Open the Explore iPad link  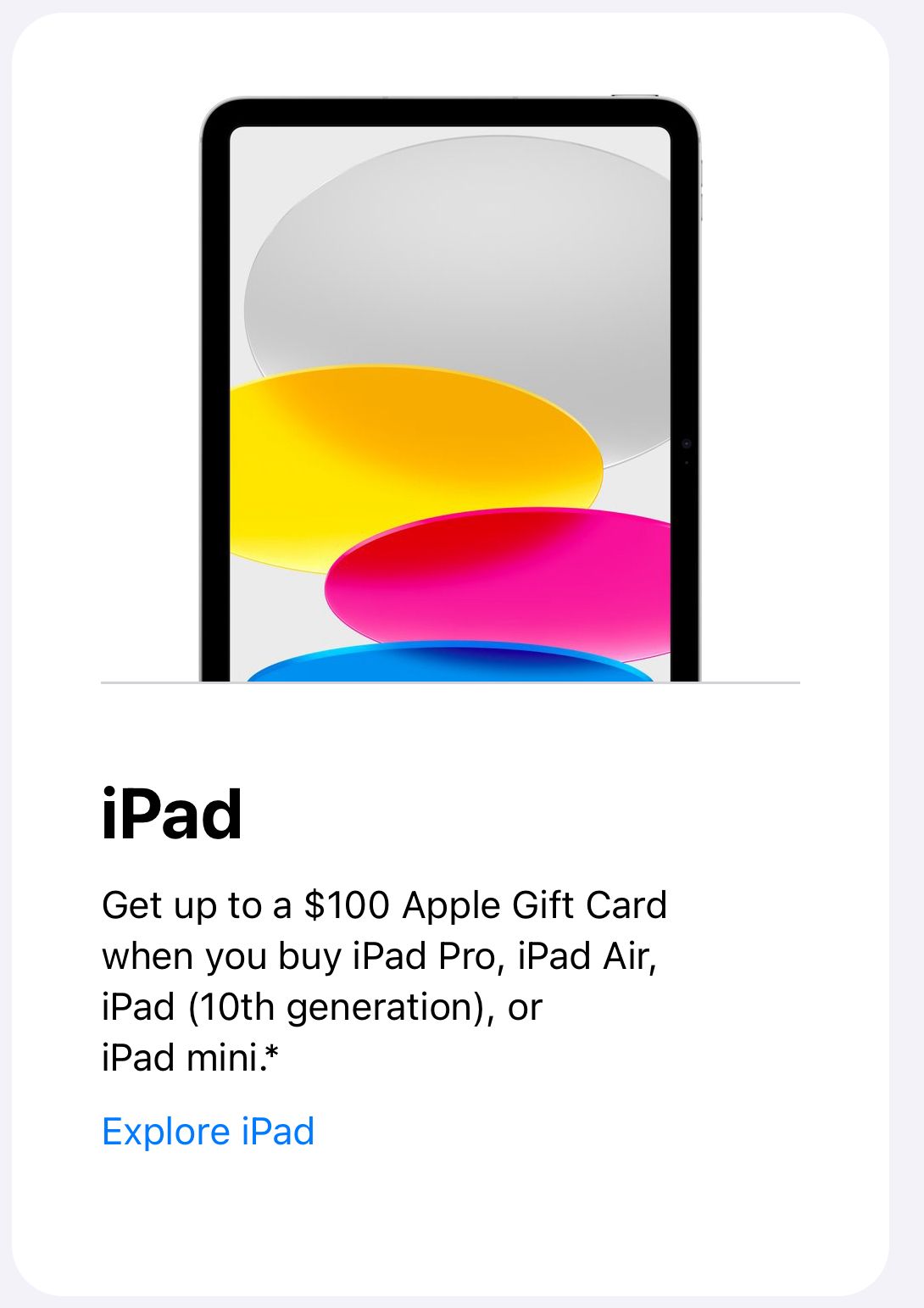pos(208,1132)
